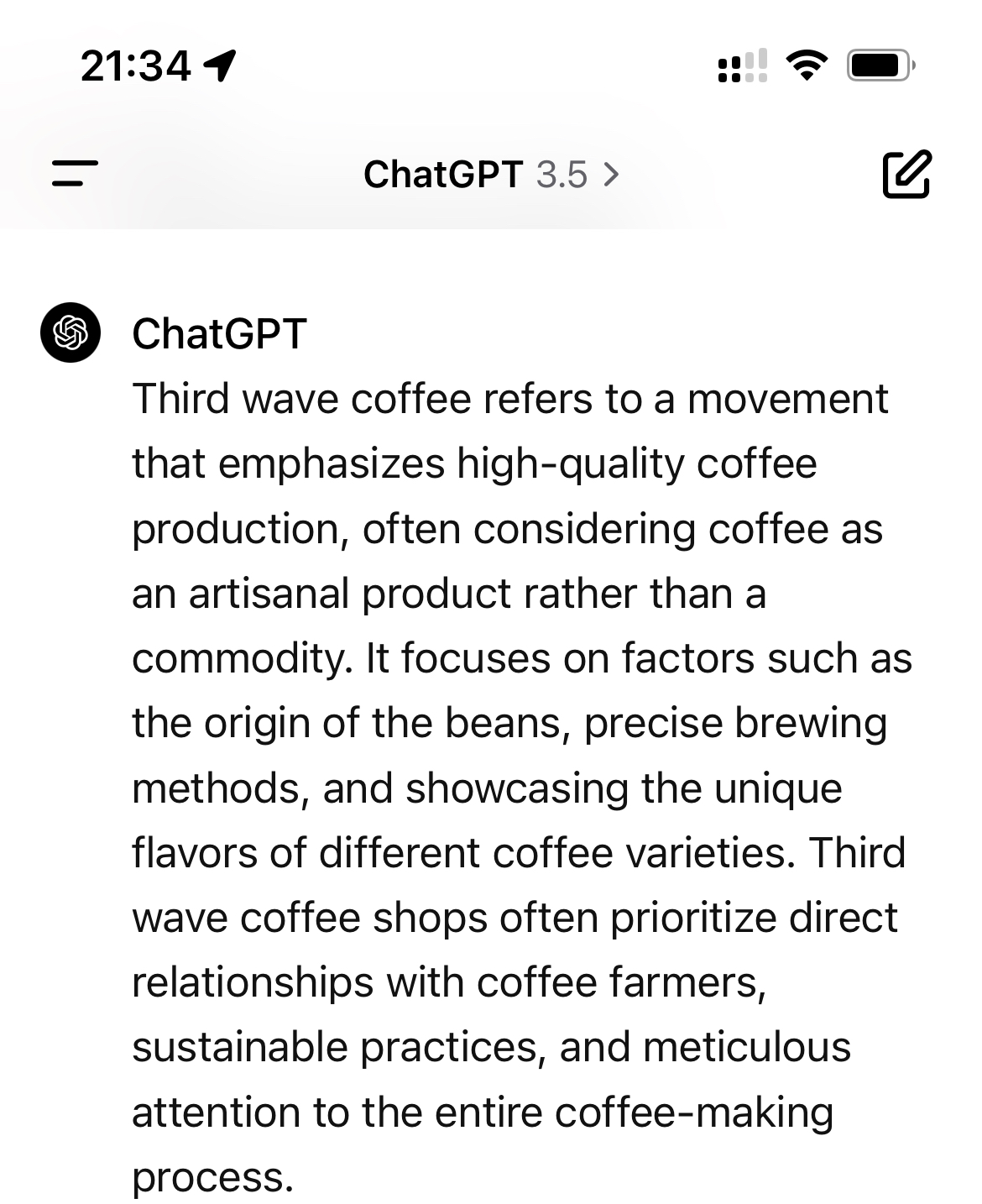Image resolution: width=982 pixels, height=1204 pixels.
Task: Start a new chat with compose icon
Action: click(x=906, y=175)
